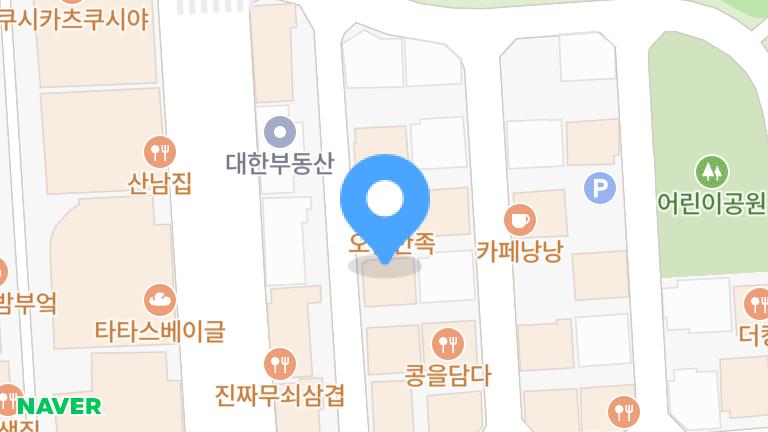768x432 pixels.
Task: Open the 산남집 restaurant marker
Action: coord(159,152)
